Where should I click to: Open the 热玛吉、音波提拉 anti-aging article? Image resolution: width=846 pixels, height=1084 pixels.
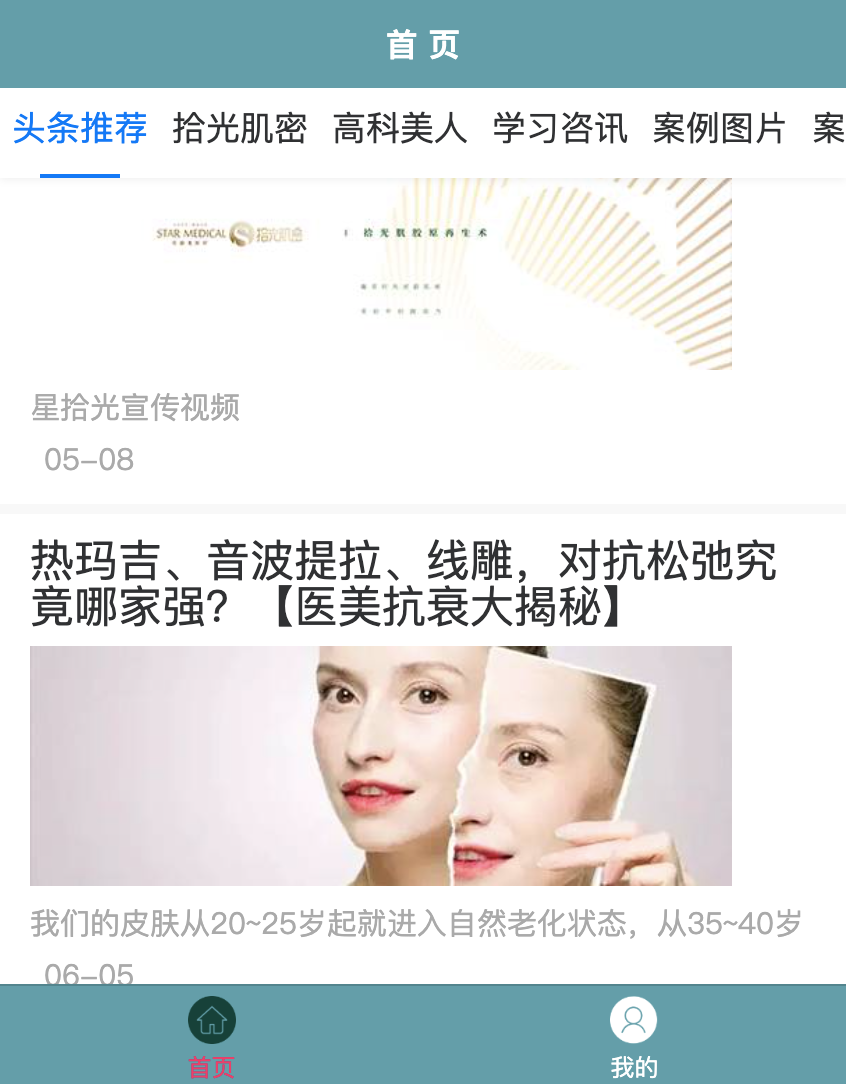(403, 584)
